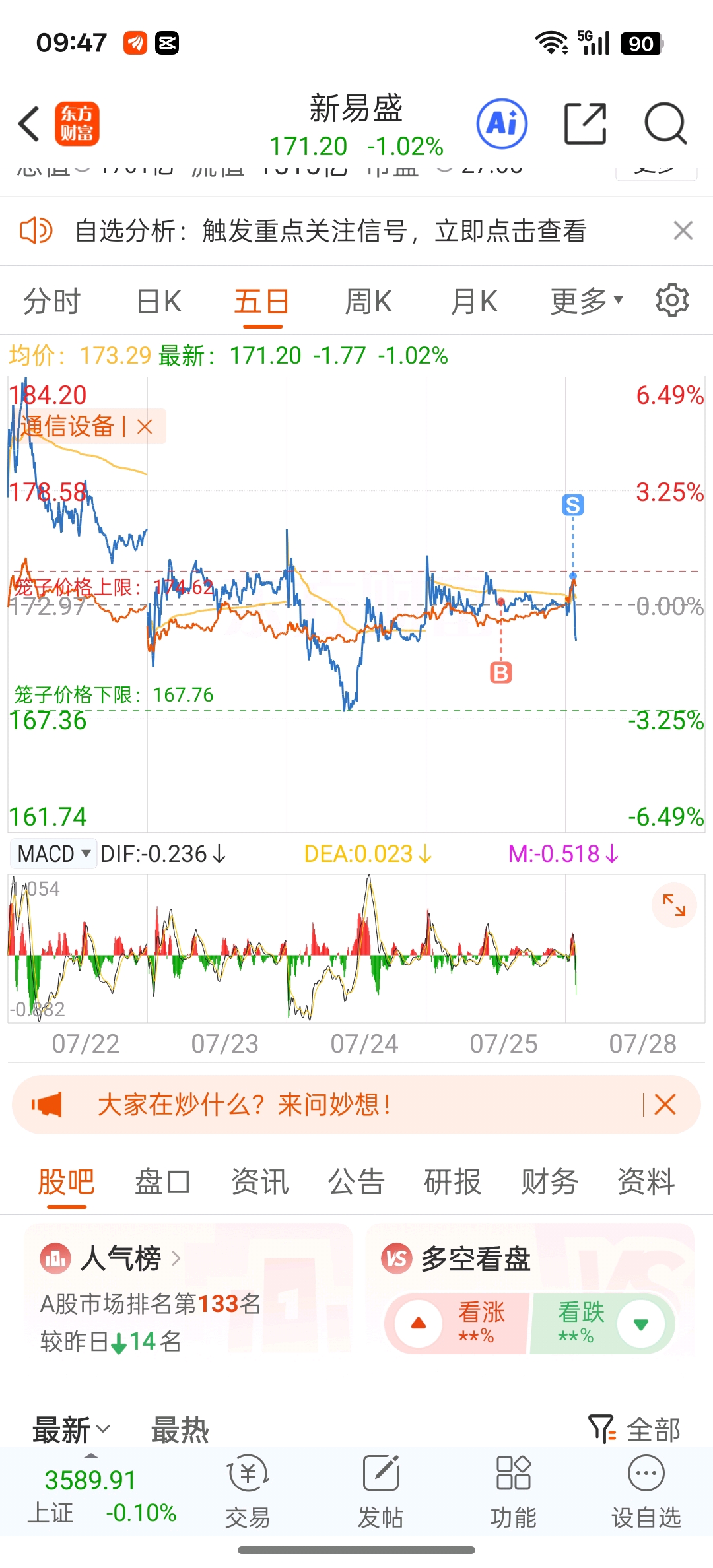Switch to the 资讯 tab
Image resolution: width=713 pixels, height=1568 pixels.
pos(259,1182)
